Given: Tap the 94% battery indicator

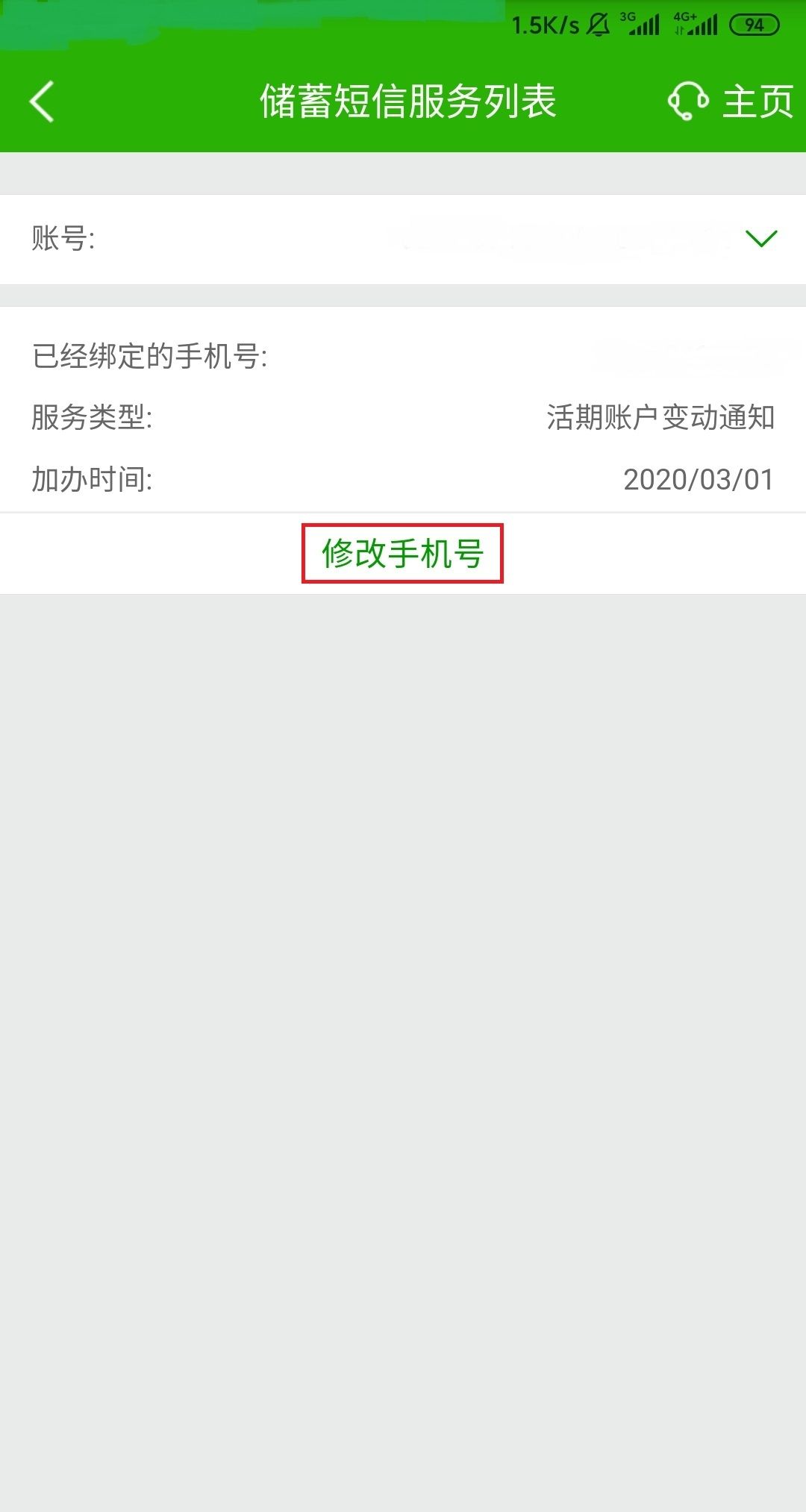Looking at the screenshot, I should pyautogui.click(x=756, y=25).
